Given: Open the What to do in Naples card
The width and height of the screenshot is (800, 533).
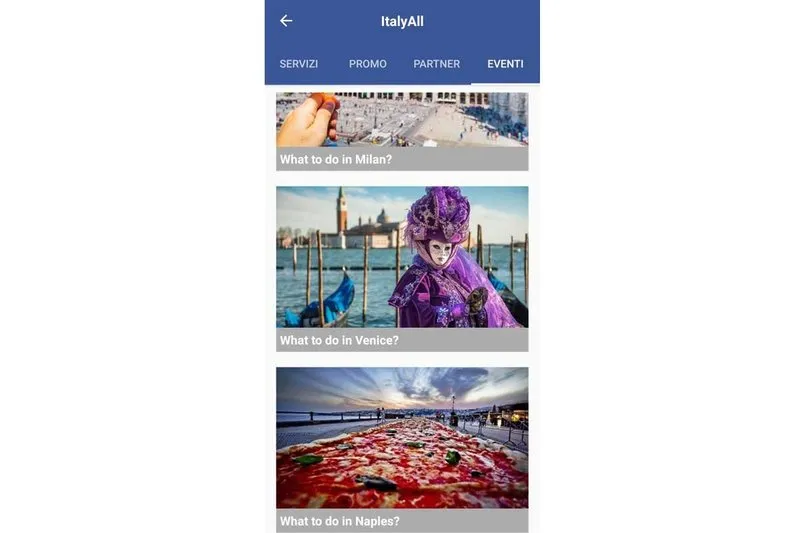Looking at the screenshot, I should click(402, 449).
